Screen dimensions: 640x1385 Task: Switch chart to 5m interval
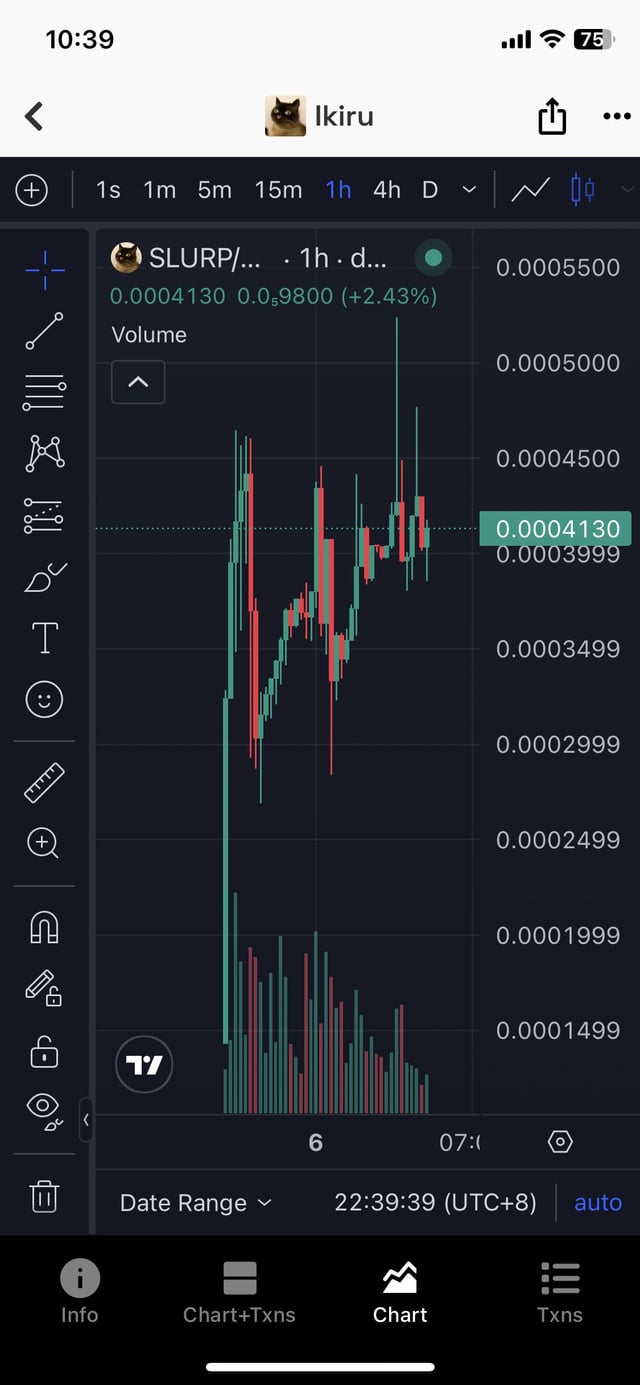[x=214, y=189]
